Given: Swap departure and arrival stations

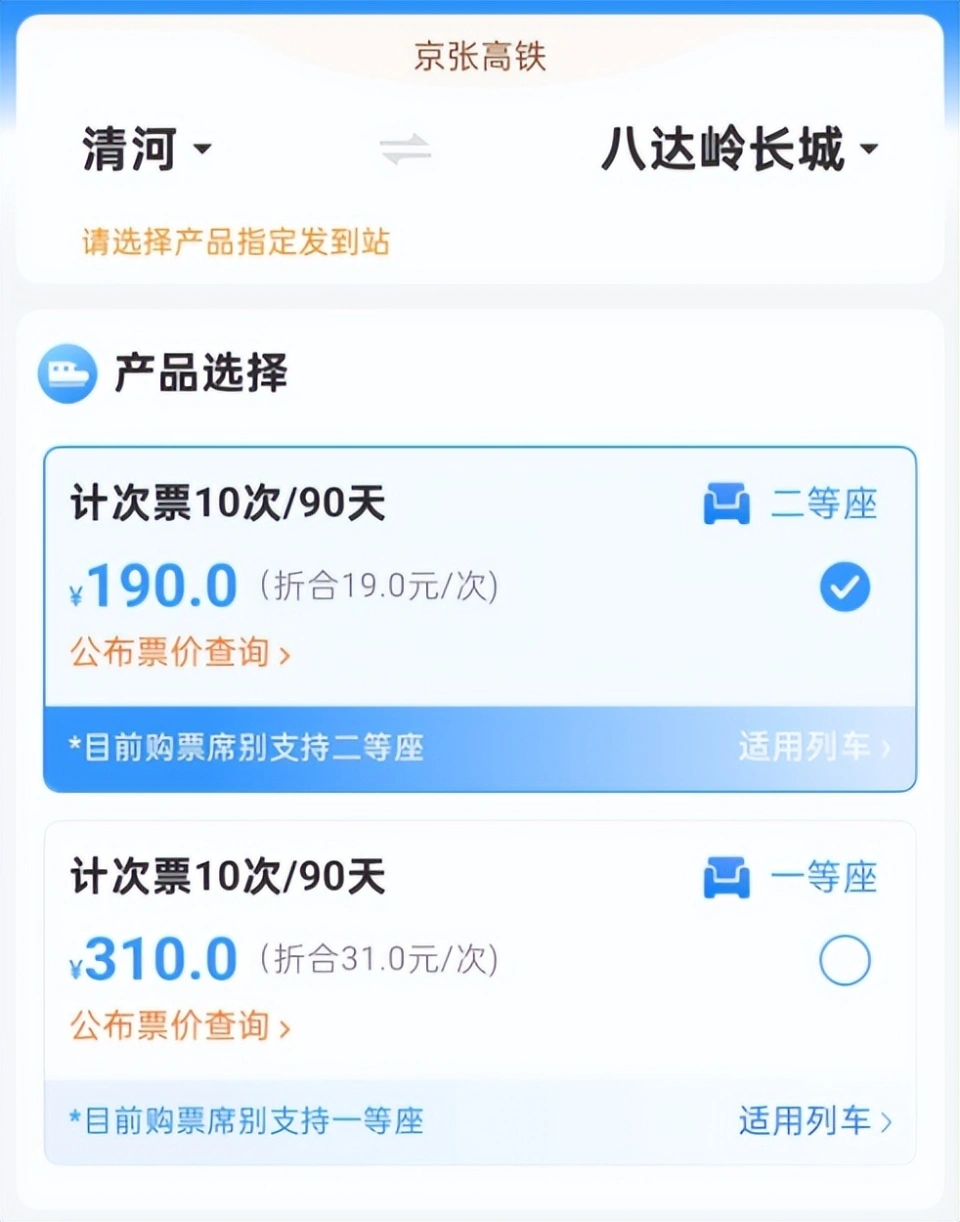Looking at the screenshot, I should coord(406,151).
